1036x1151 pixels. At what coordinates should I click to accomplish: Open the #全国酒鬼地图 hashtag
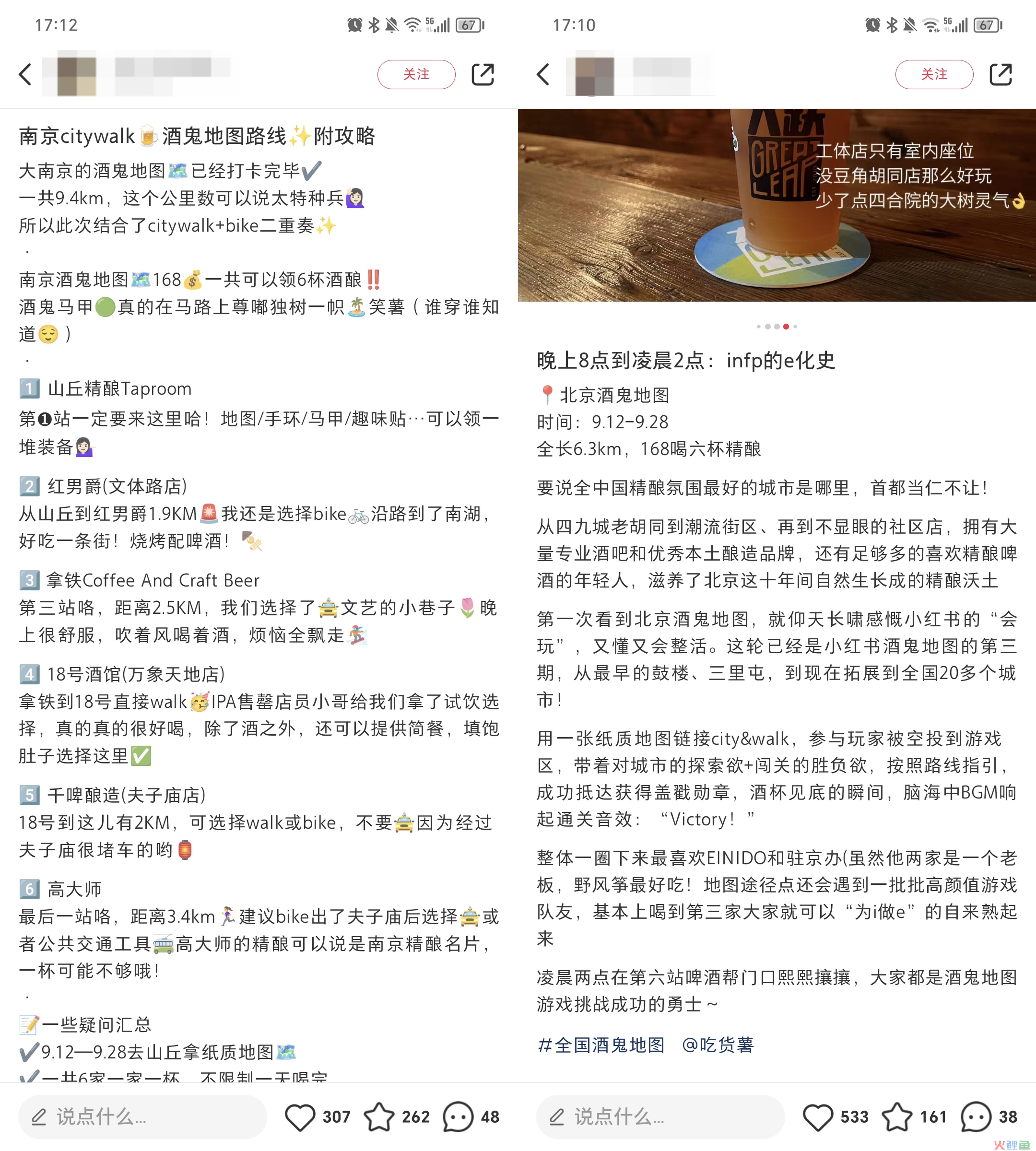[601, 1045]
